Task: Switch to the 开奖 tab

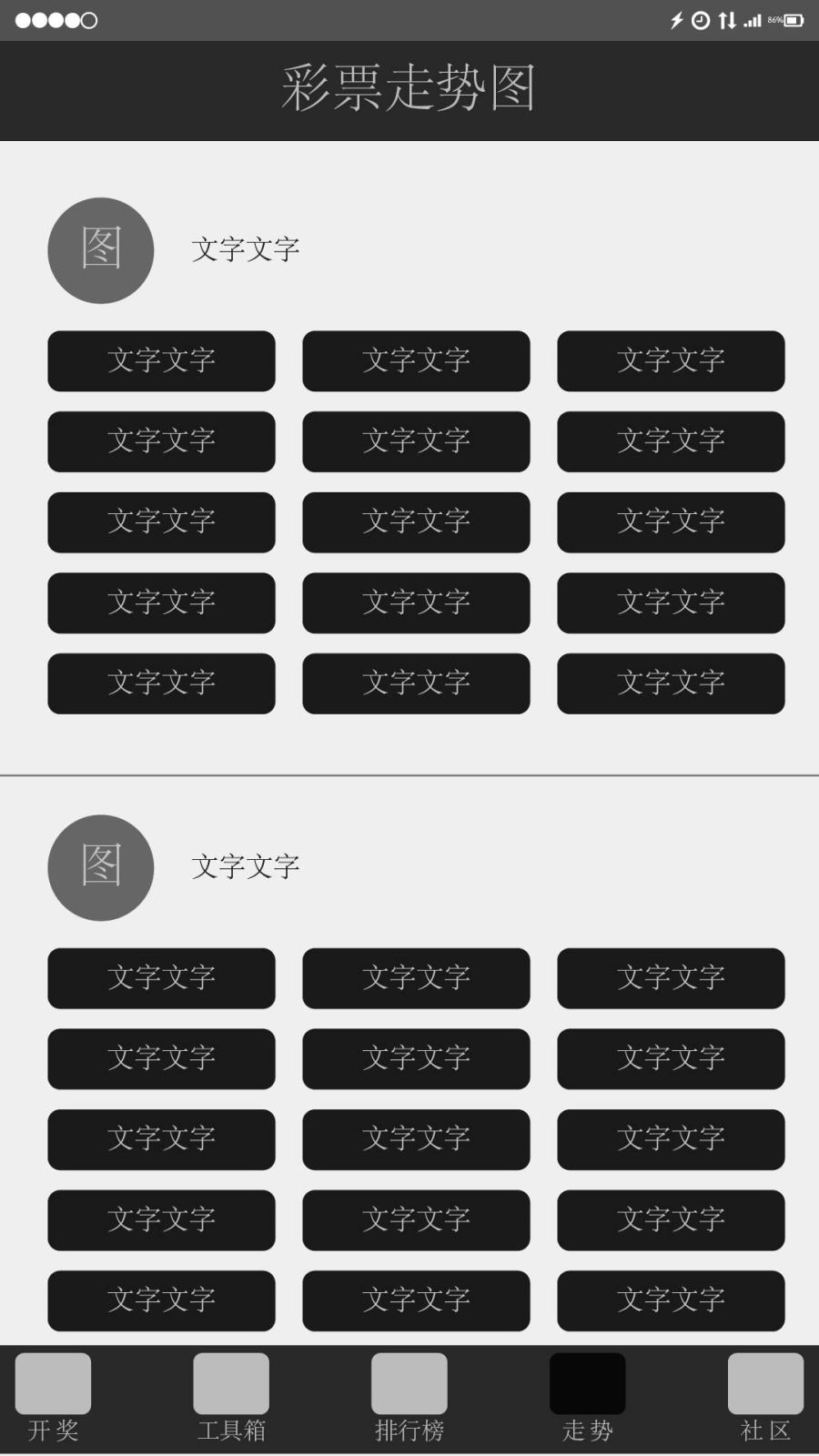Action: (x=52, y=1429)
